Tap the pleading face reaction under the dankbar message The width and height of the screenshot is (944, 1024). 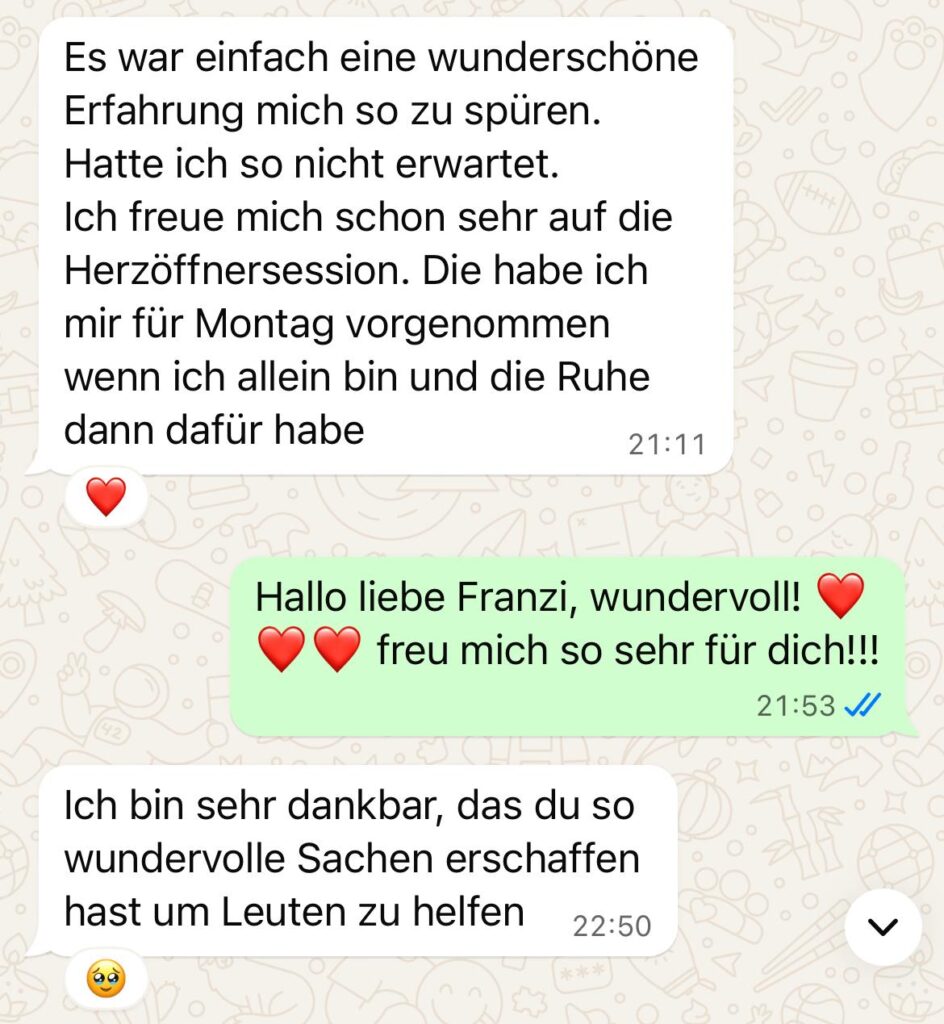coord(106,977)
